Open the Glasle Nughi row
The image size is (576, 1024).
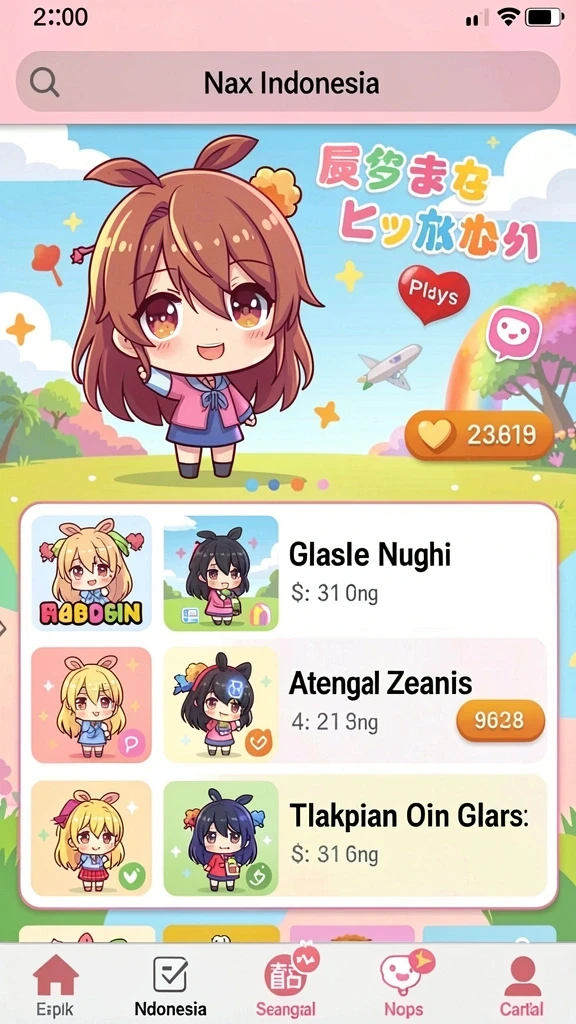tap(288, 573)
